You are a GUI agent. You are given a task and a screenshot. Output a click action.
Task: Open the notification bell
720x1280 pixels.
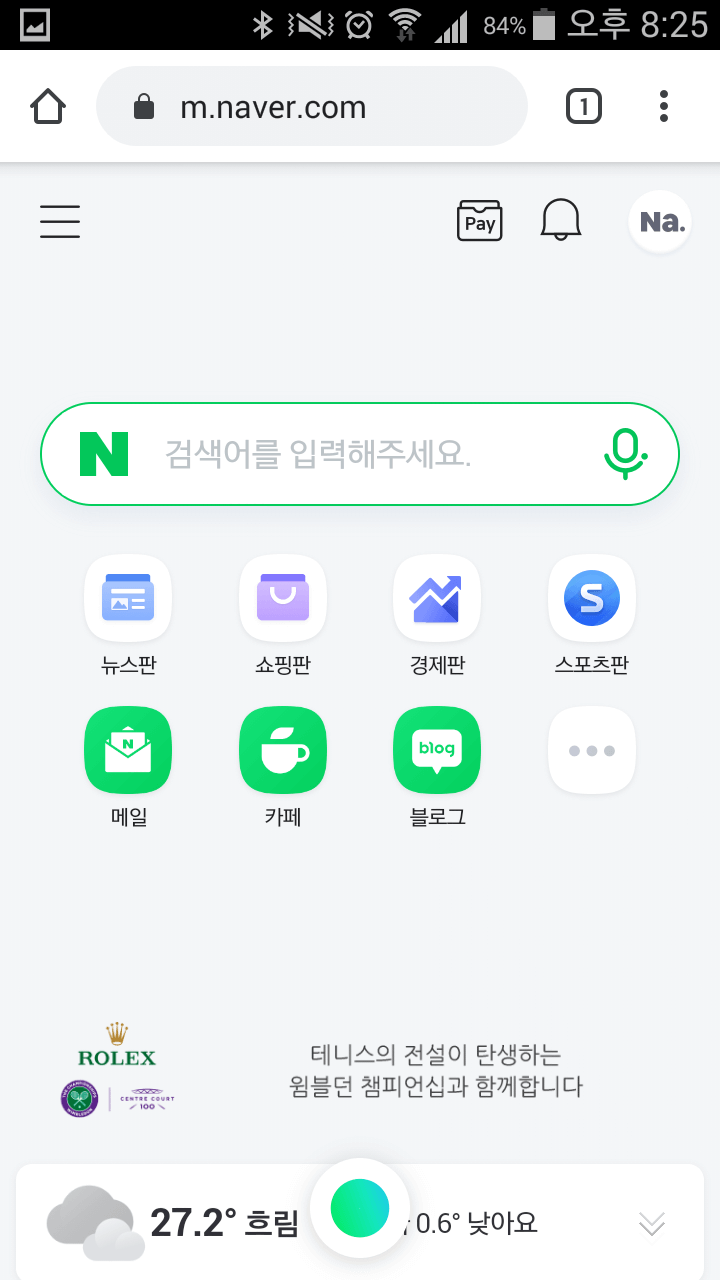[561, 221]
